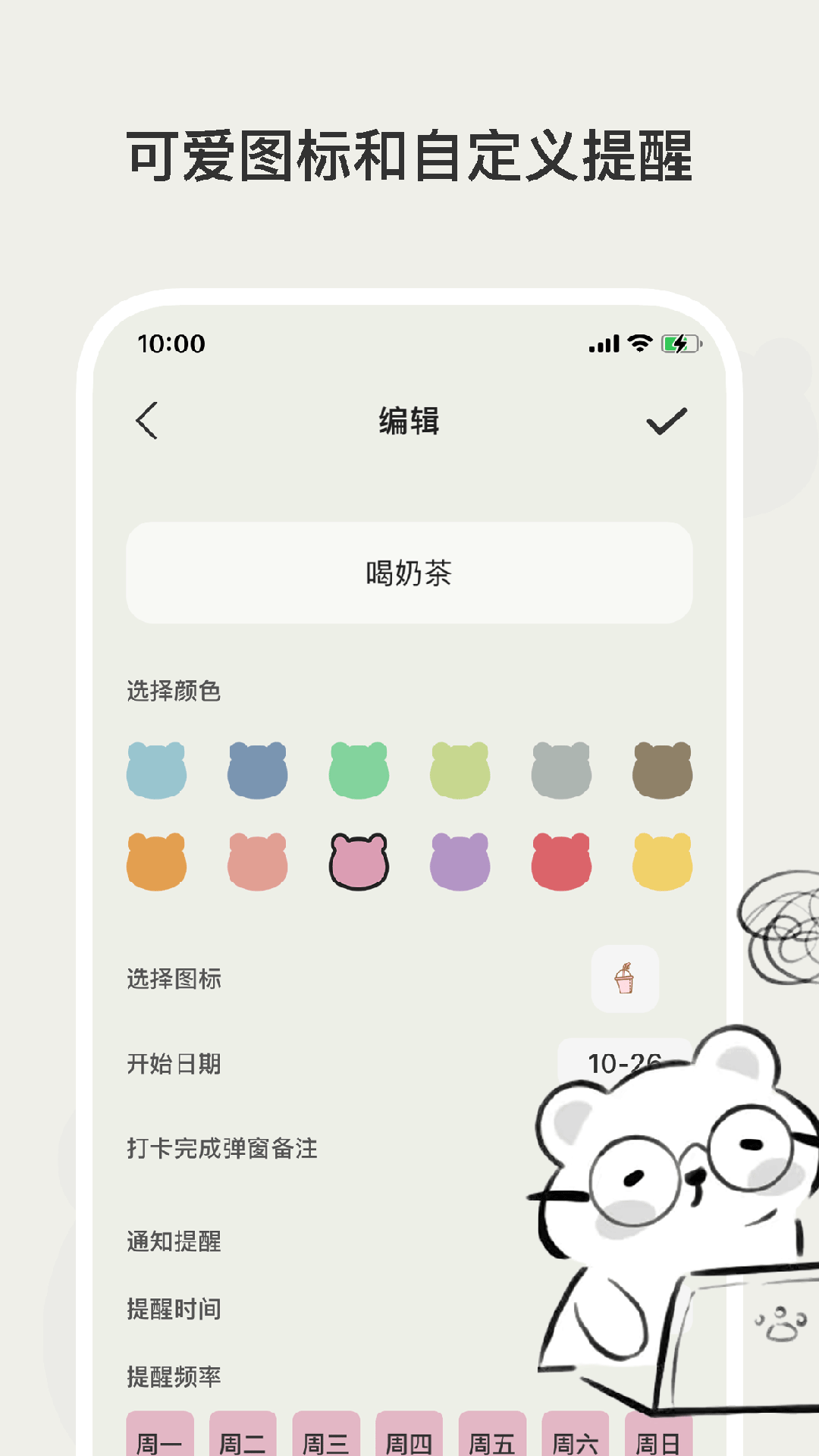
Task: Open the 开始日期 start date picker showing 10-26
Action: click(626, 1065)
